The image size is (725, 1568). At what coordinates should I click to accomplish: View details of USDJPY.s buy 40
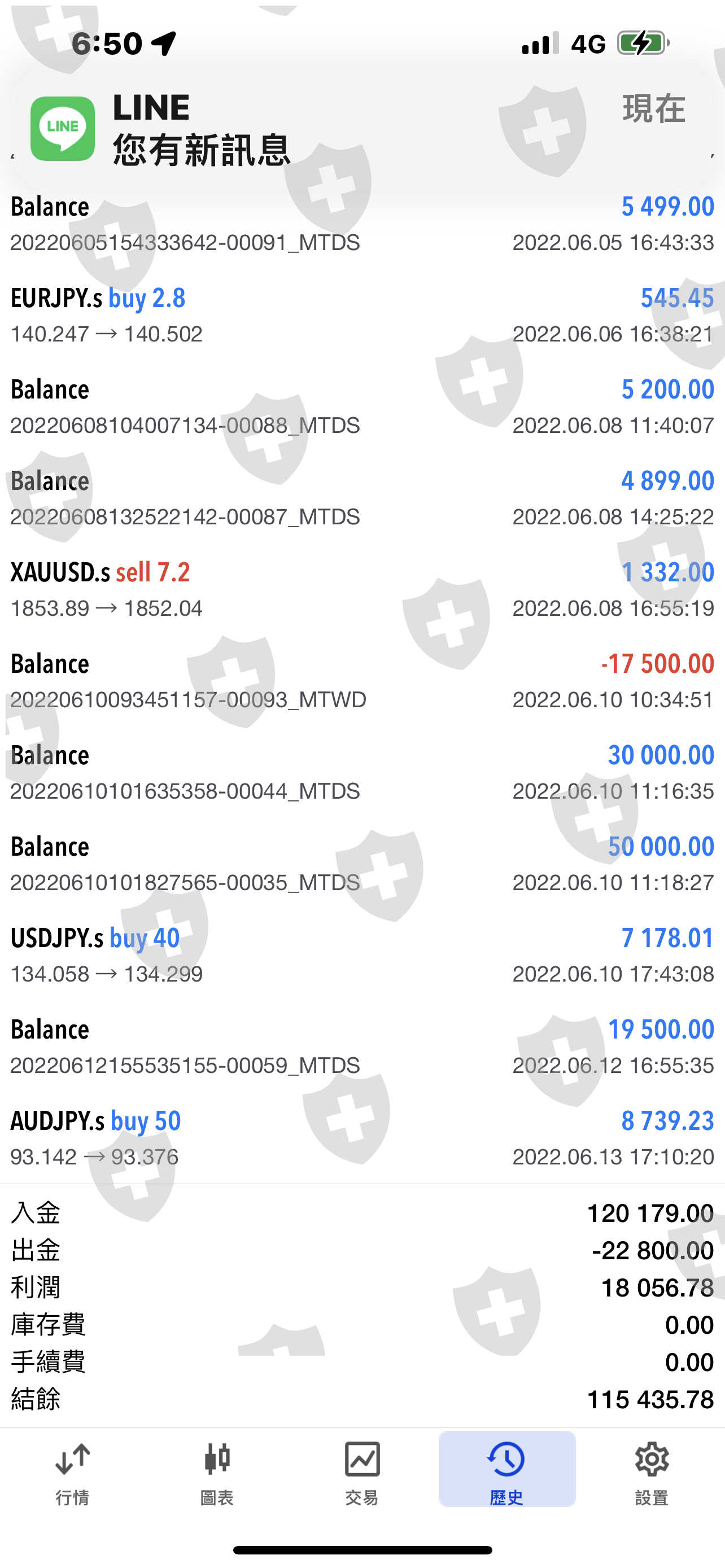click(362, 955)
